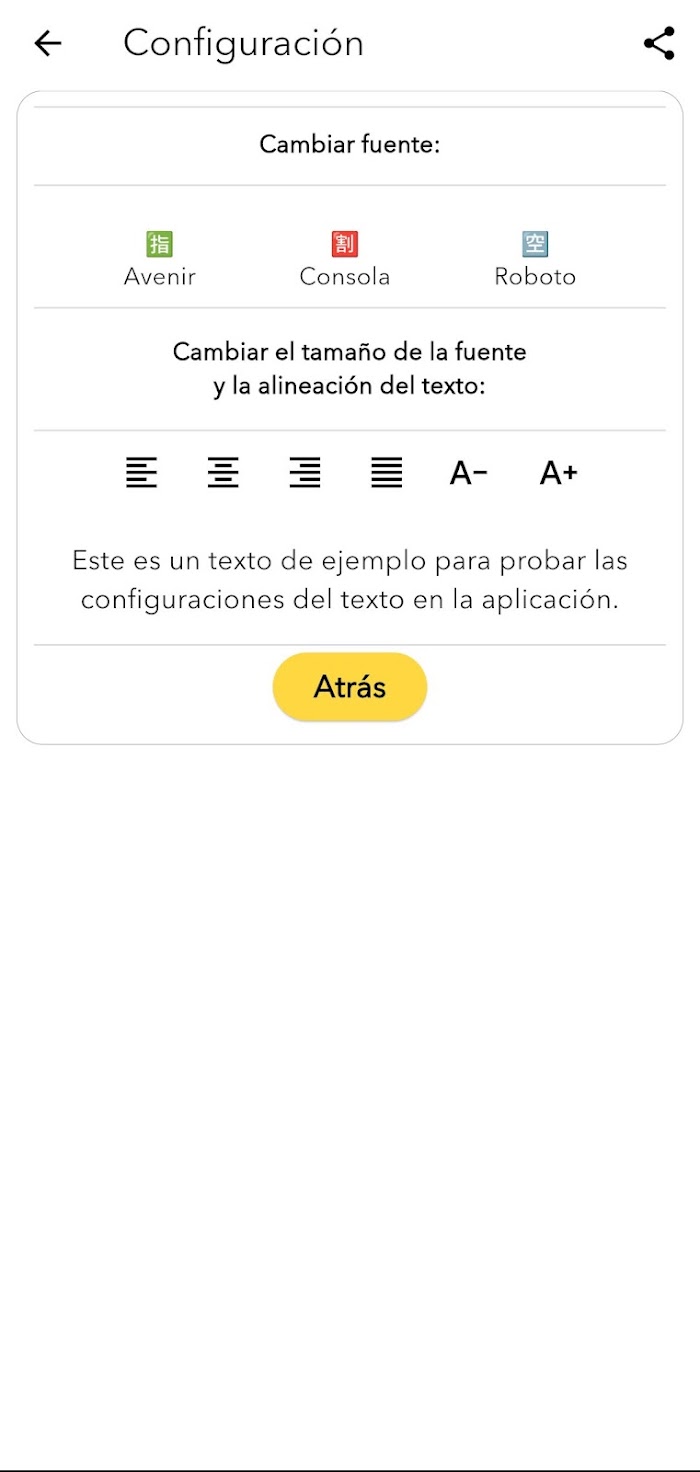700x1472 pixels.
Task: Increase font size with A+
Action: tap(558, 472)
